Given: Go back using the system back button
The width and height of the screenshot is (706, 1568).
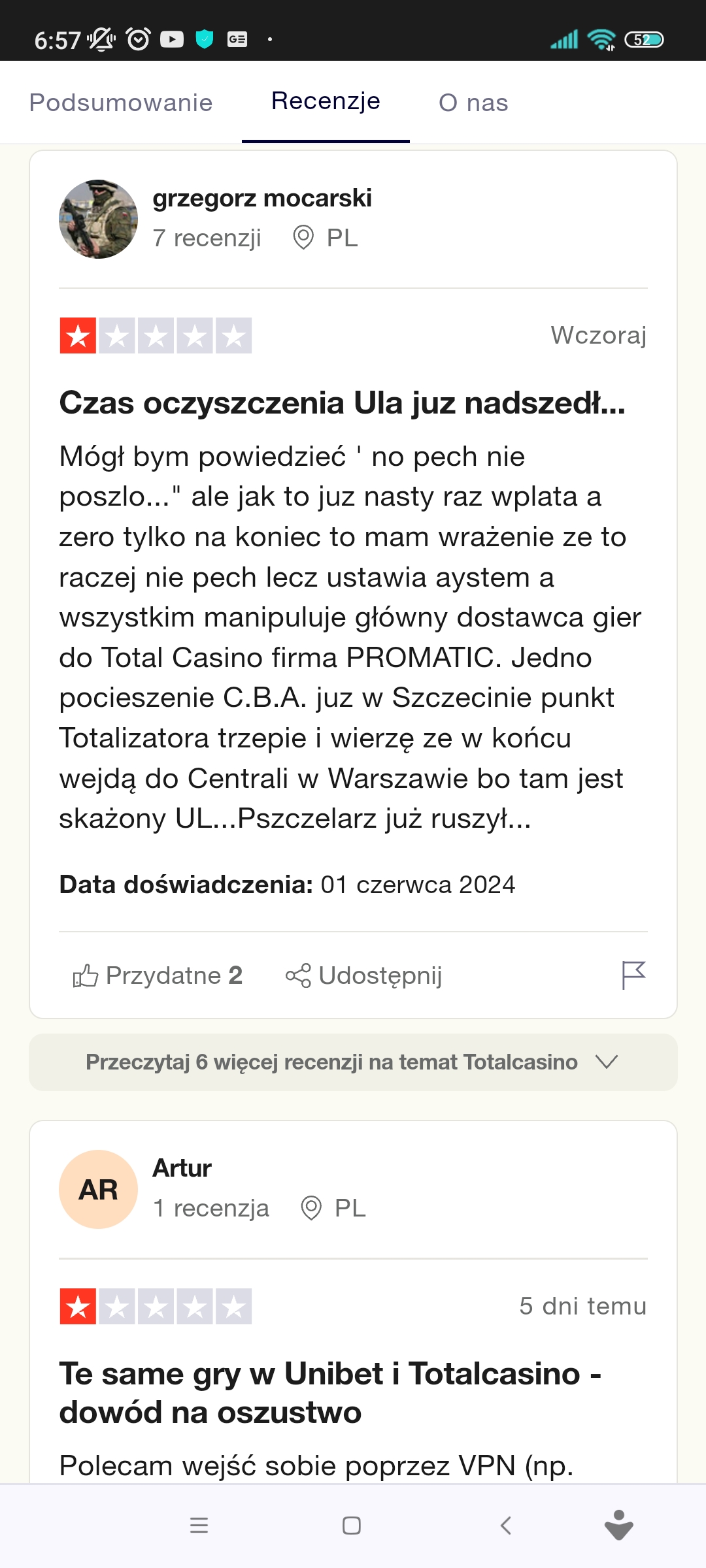Looking at the screenshot, I should pyautogui.click(x=505, y=1526).
